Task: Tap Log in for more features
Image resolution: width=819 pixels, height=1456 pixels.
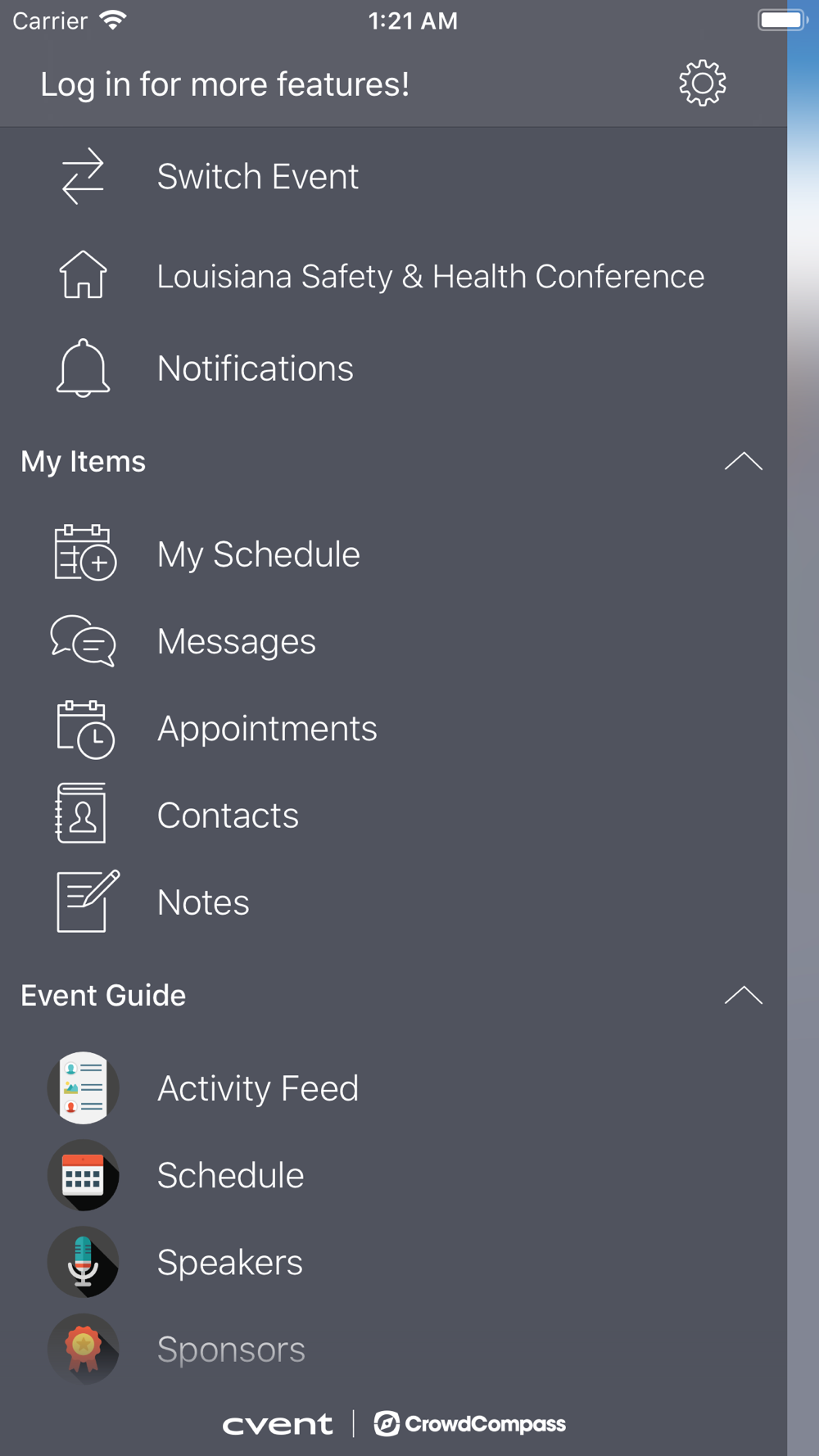Action: [224, 84]
